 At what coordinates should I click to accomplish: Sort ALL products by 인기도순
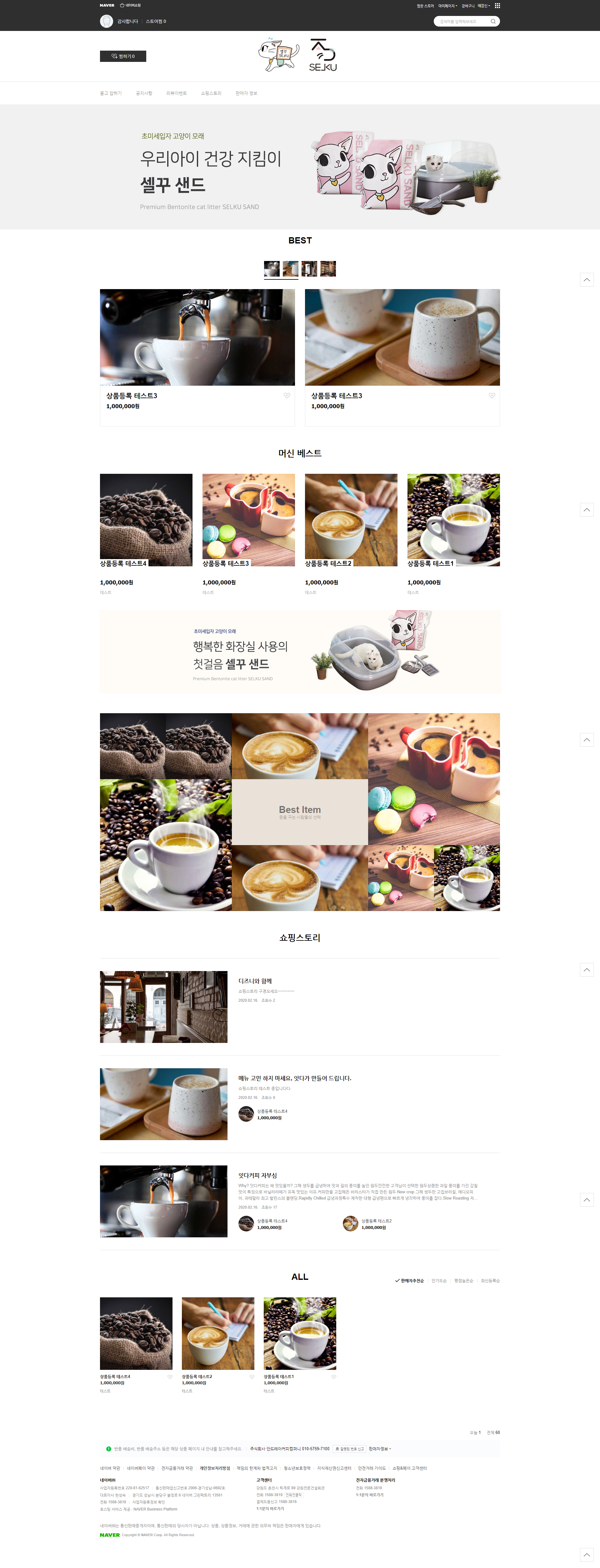click(x=439, y=1281)
